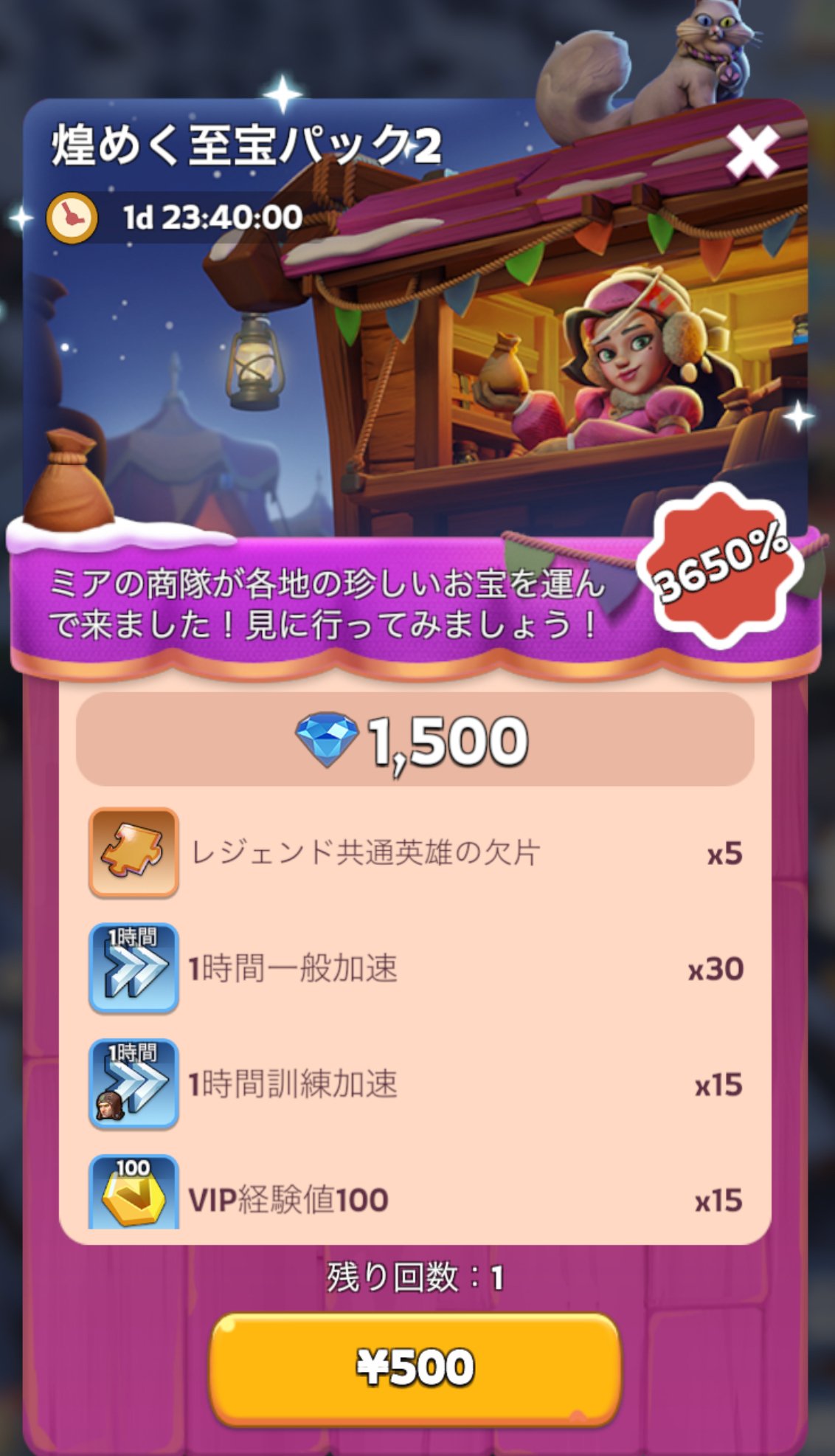Tap the レジェンド共通英雄の欠片 item icon
Screen dimensions: 835x1456
tap(134, 852)
